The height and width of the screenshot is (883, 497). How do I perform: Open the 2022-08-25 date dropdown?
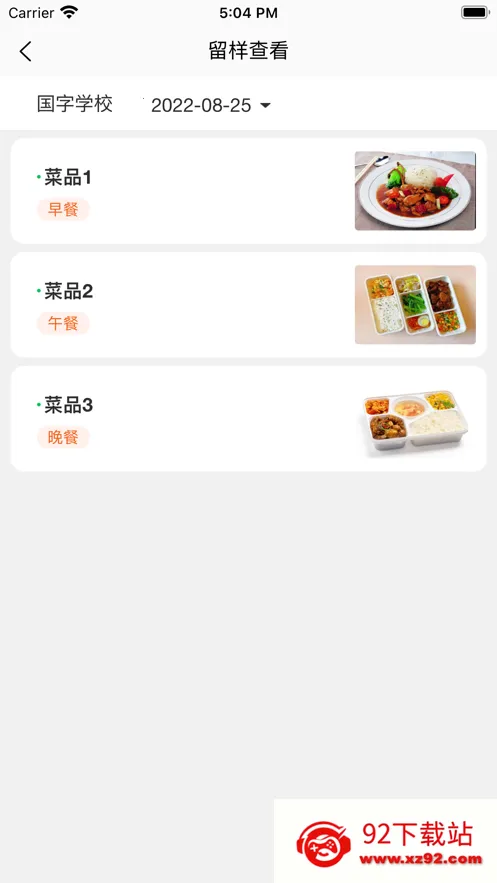[x=211, y=105]
